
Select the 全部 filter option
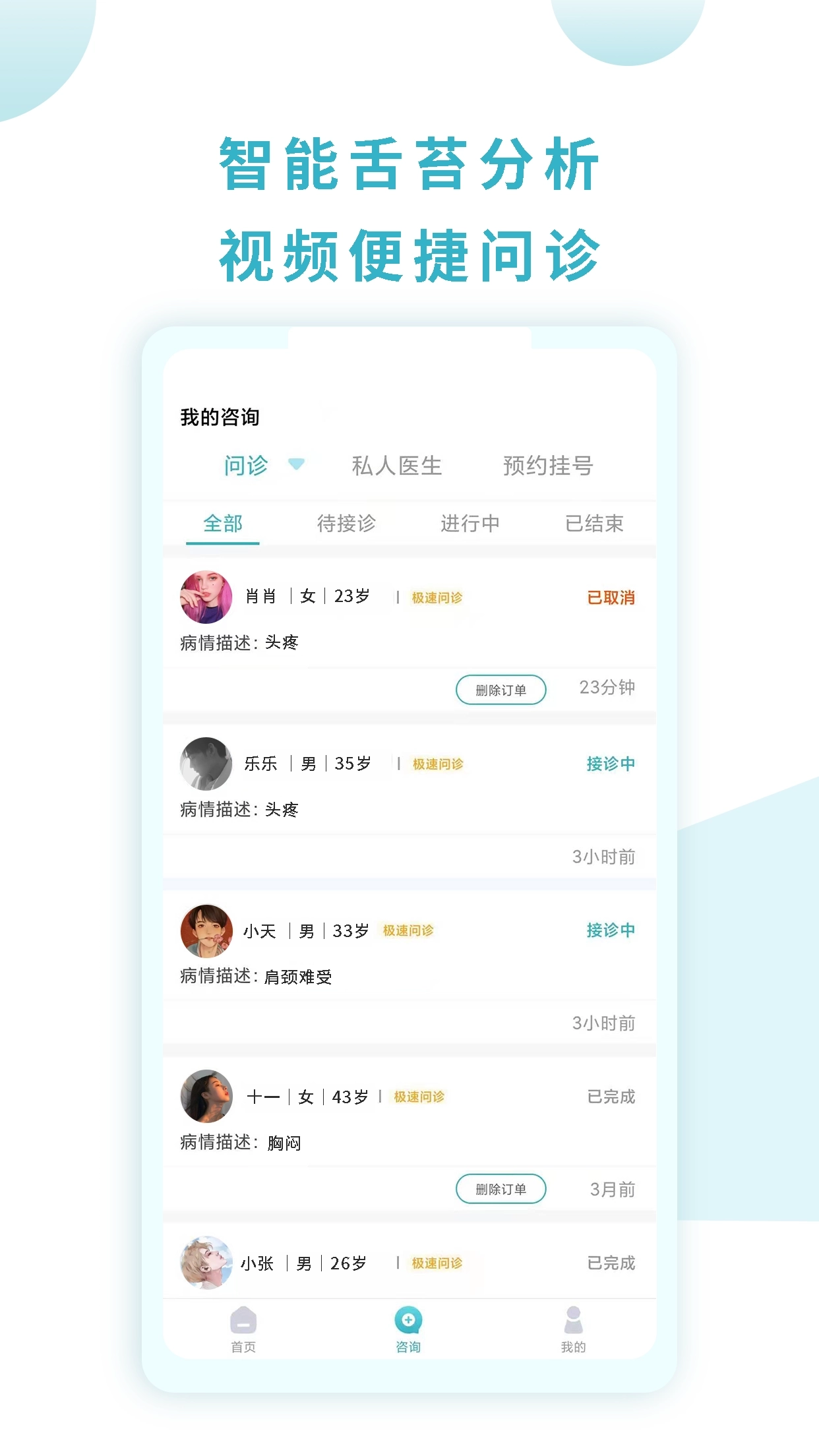point(224,523)
